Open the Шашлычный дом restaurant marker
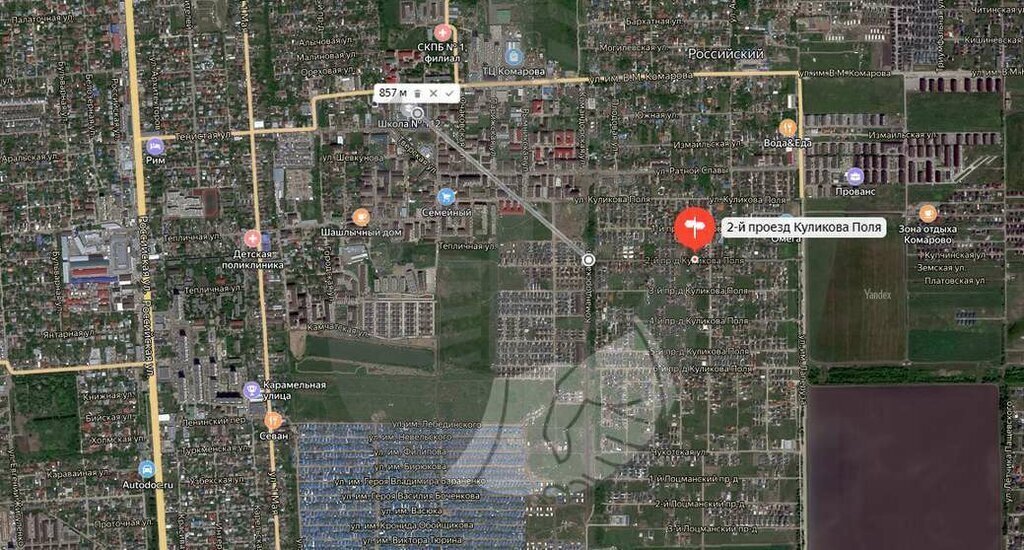The width and height of the screenshot is (1024, 550). point(361,217)
